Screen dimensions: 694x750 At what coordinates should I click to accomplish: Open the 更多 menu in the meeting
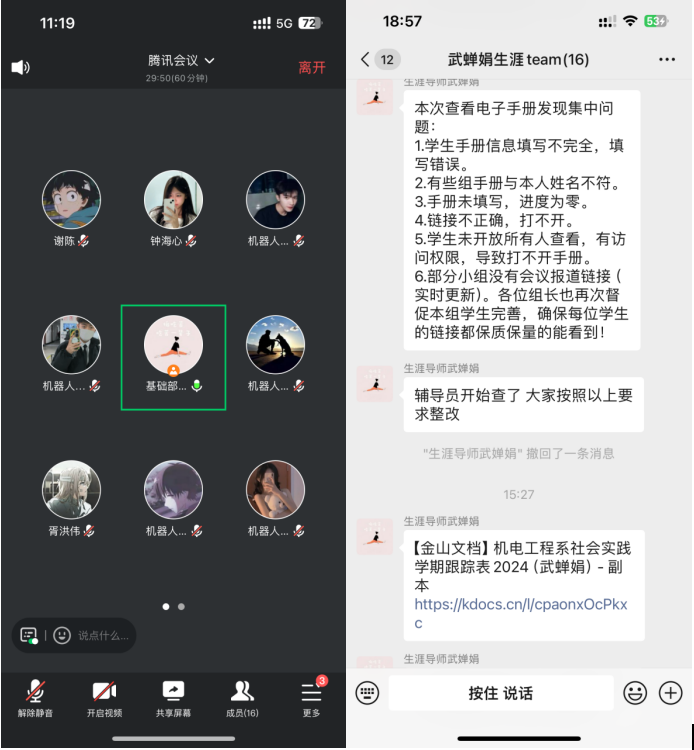[x=311, y=696]
